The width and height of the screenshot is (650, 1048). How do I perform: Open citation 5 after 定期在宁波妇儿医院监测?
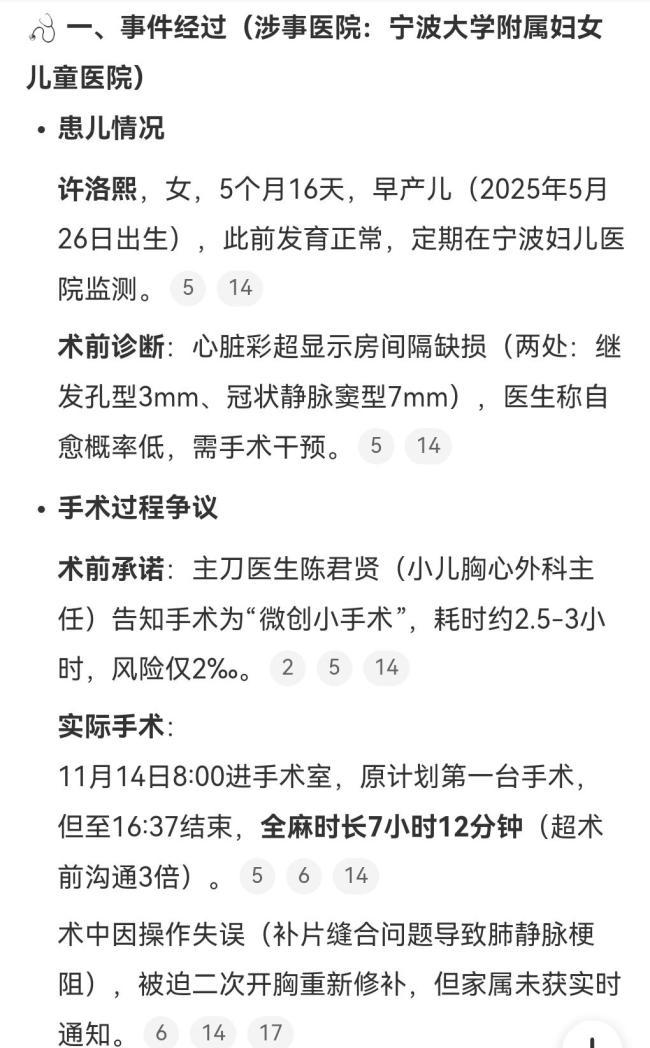pyautogui.click(x=187, y=289)
